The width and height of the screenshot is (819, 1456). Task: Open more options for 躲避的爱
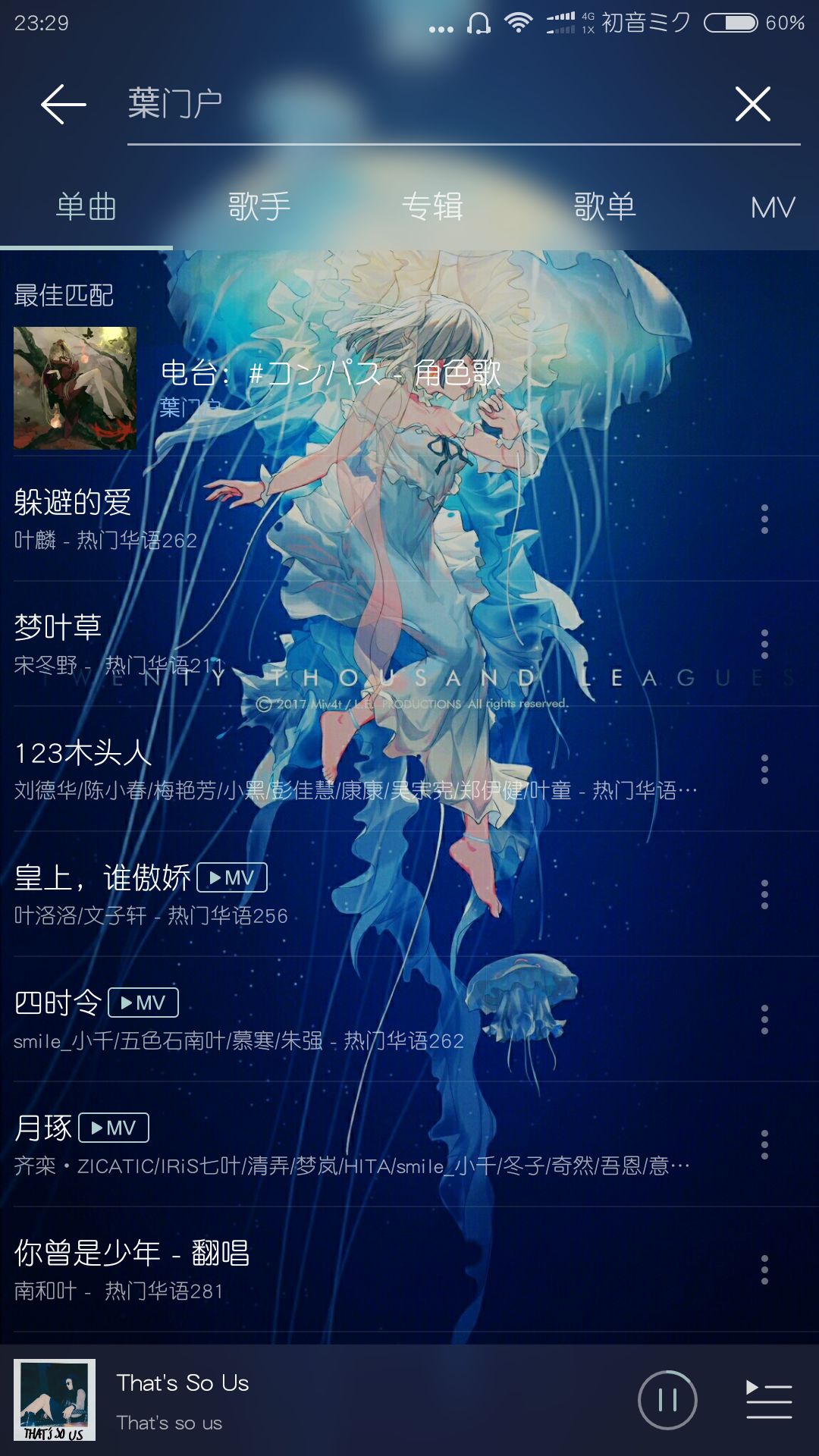pyautogui.click(x=764, y=519)
